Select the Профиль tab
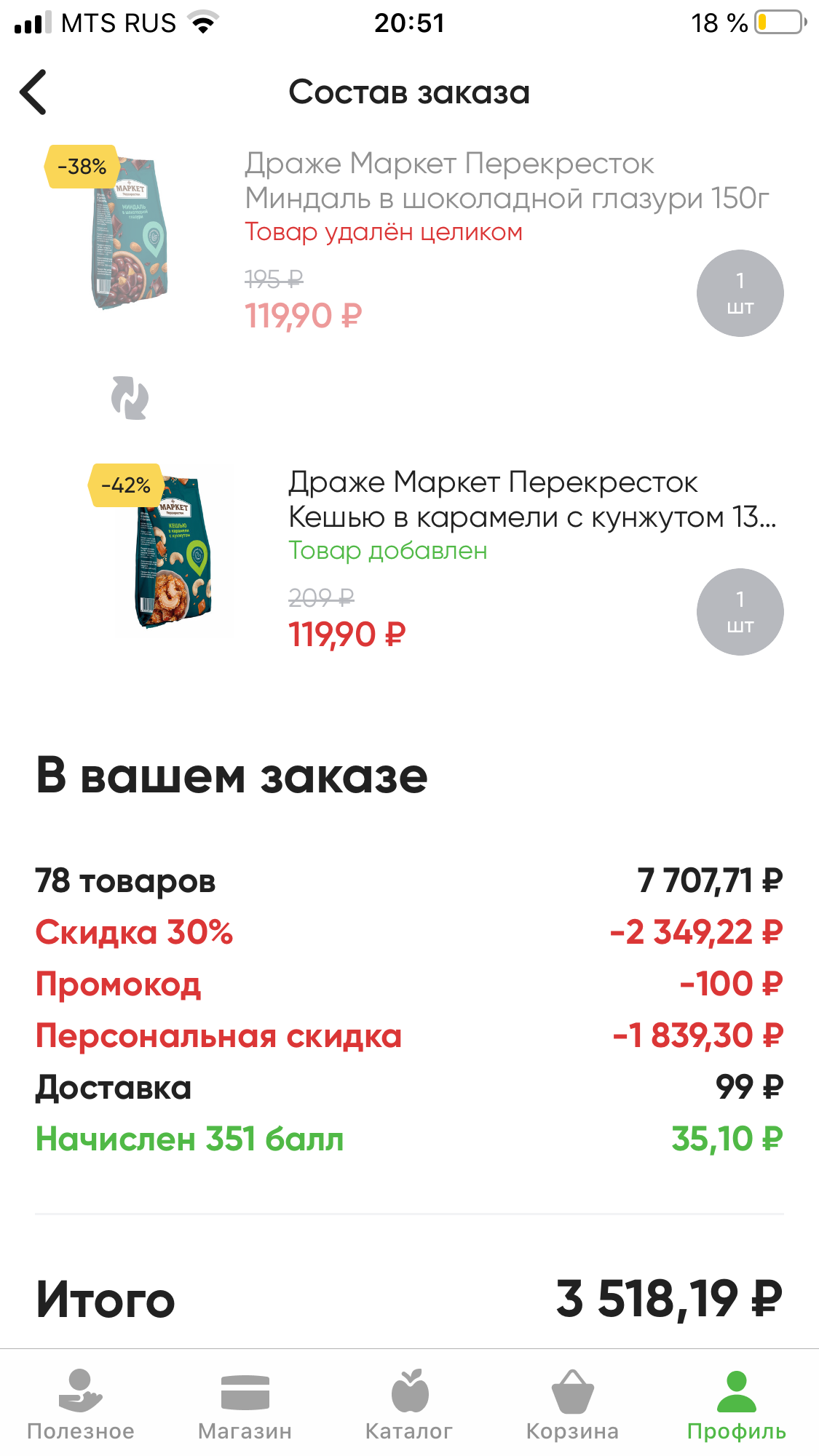Screen dimensions: 819x1456 click(x=737, y=1405)
